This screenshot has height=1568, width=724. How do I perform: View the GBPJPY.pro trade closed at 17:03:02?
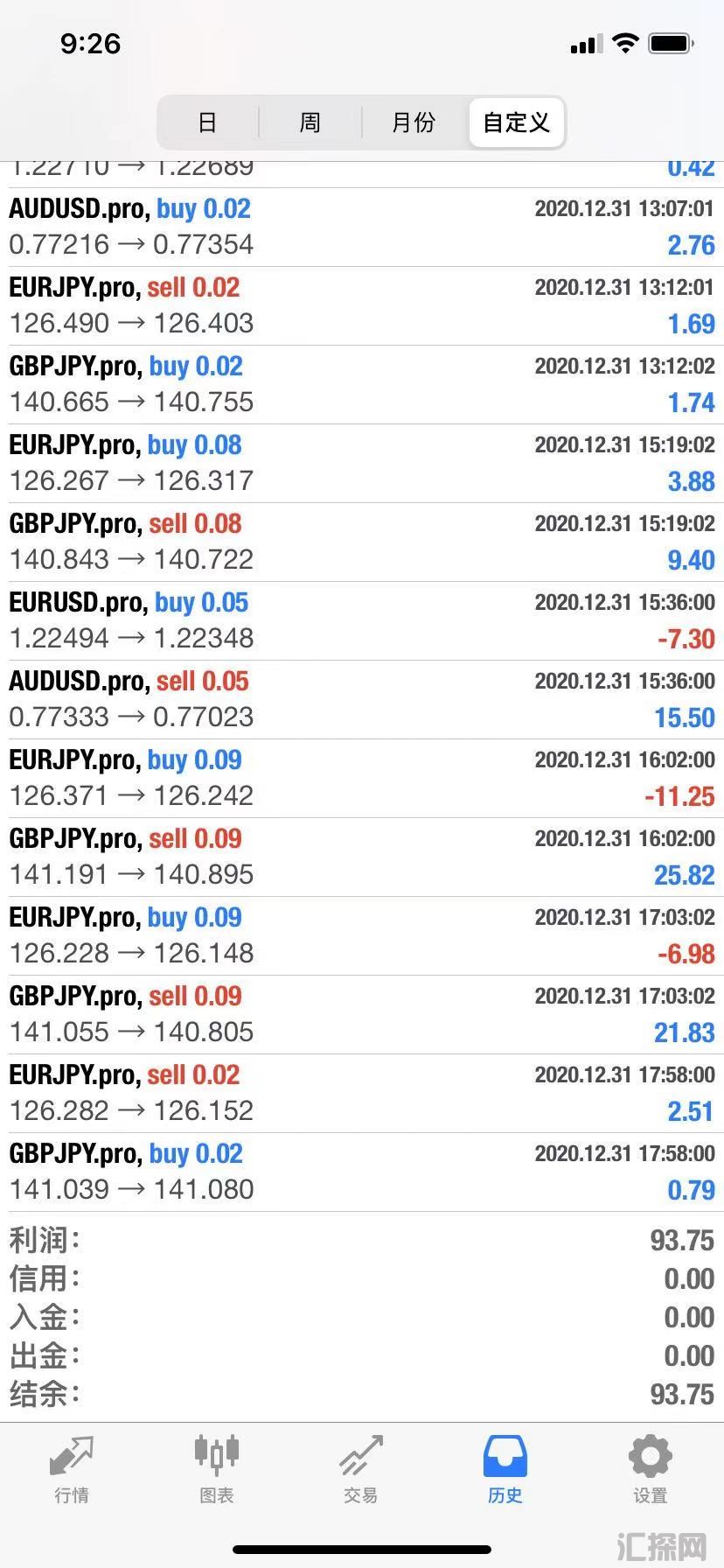(362, 1014)
